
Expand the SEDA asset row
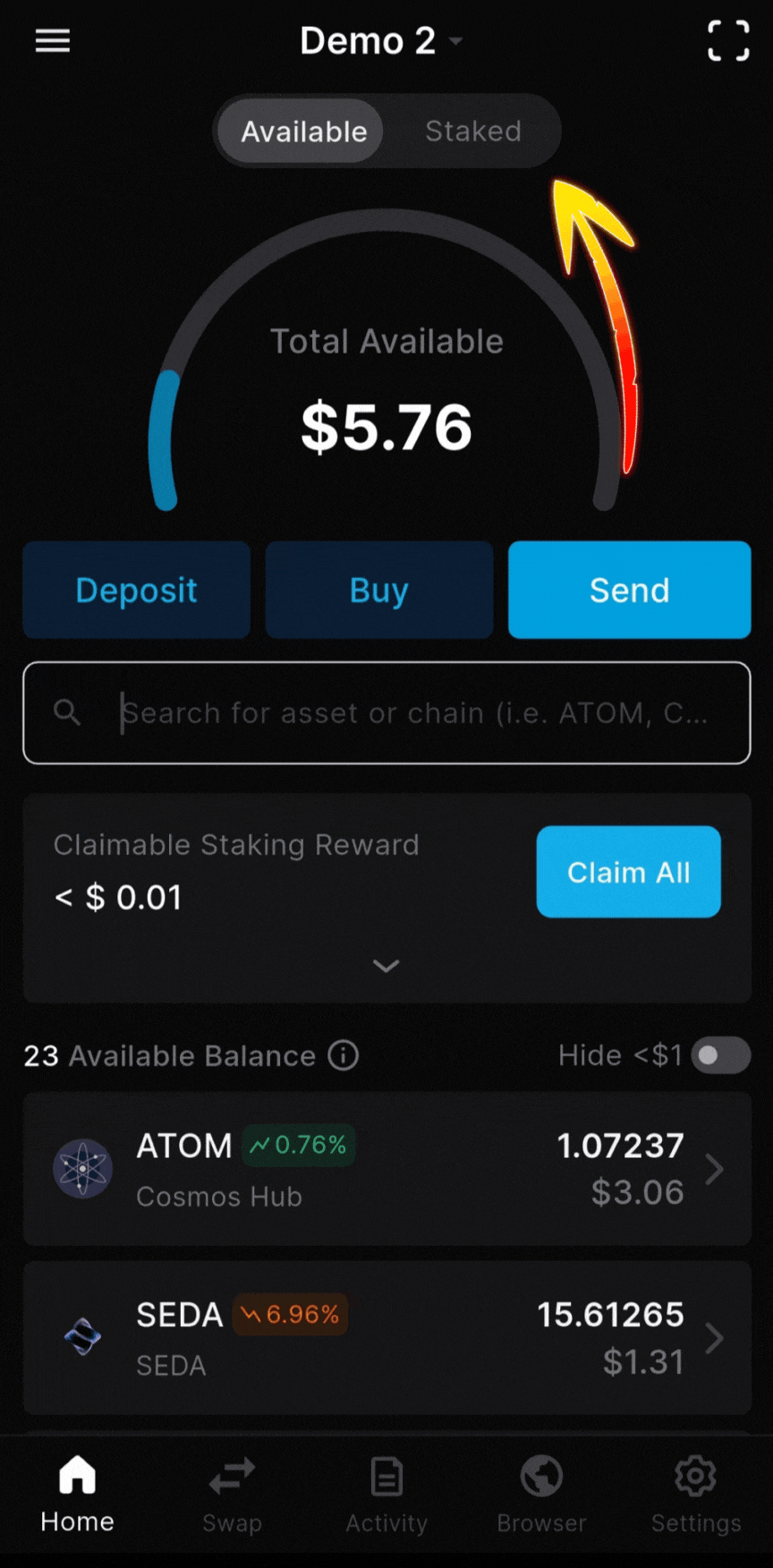[386, 1339]
